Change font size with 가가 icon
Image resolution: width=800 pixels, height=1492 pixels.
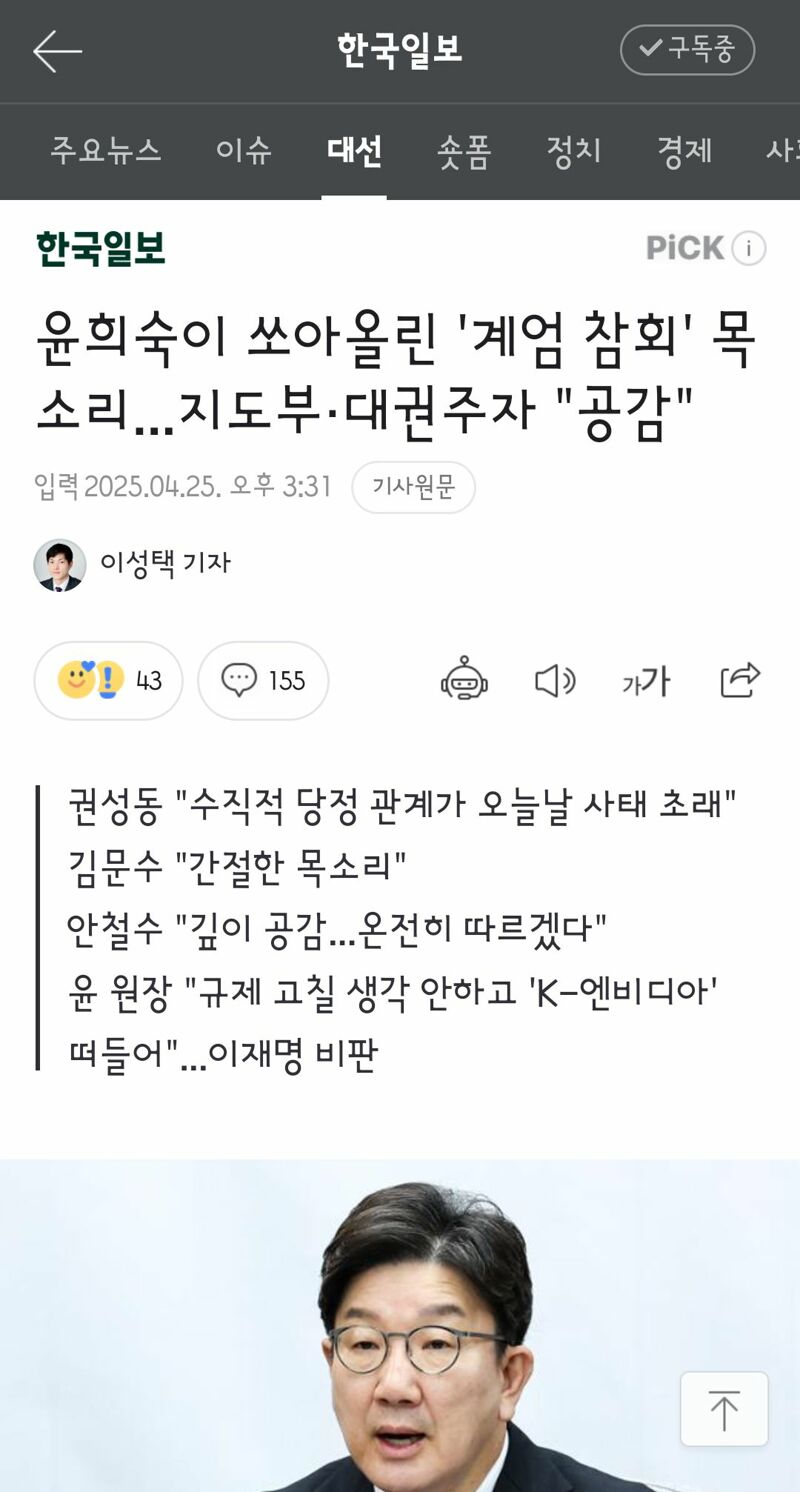point(645,681)
